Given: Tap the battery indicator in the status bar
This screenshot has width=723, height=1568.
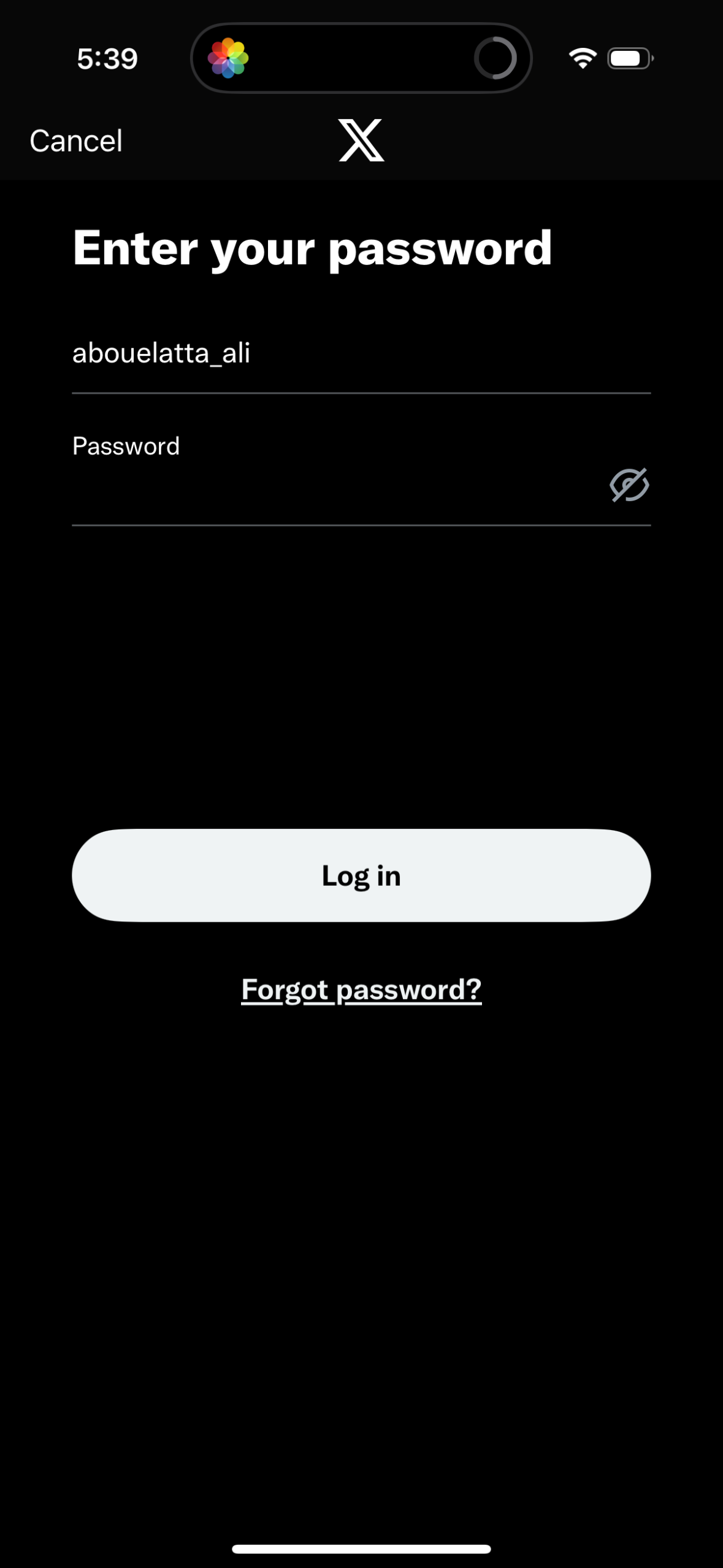Looking at the screenshot, I should pos(628,57).
